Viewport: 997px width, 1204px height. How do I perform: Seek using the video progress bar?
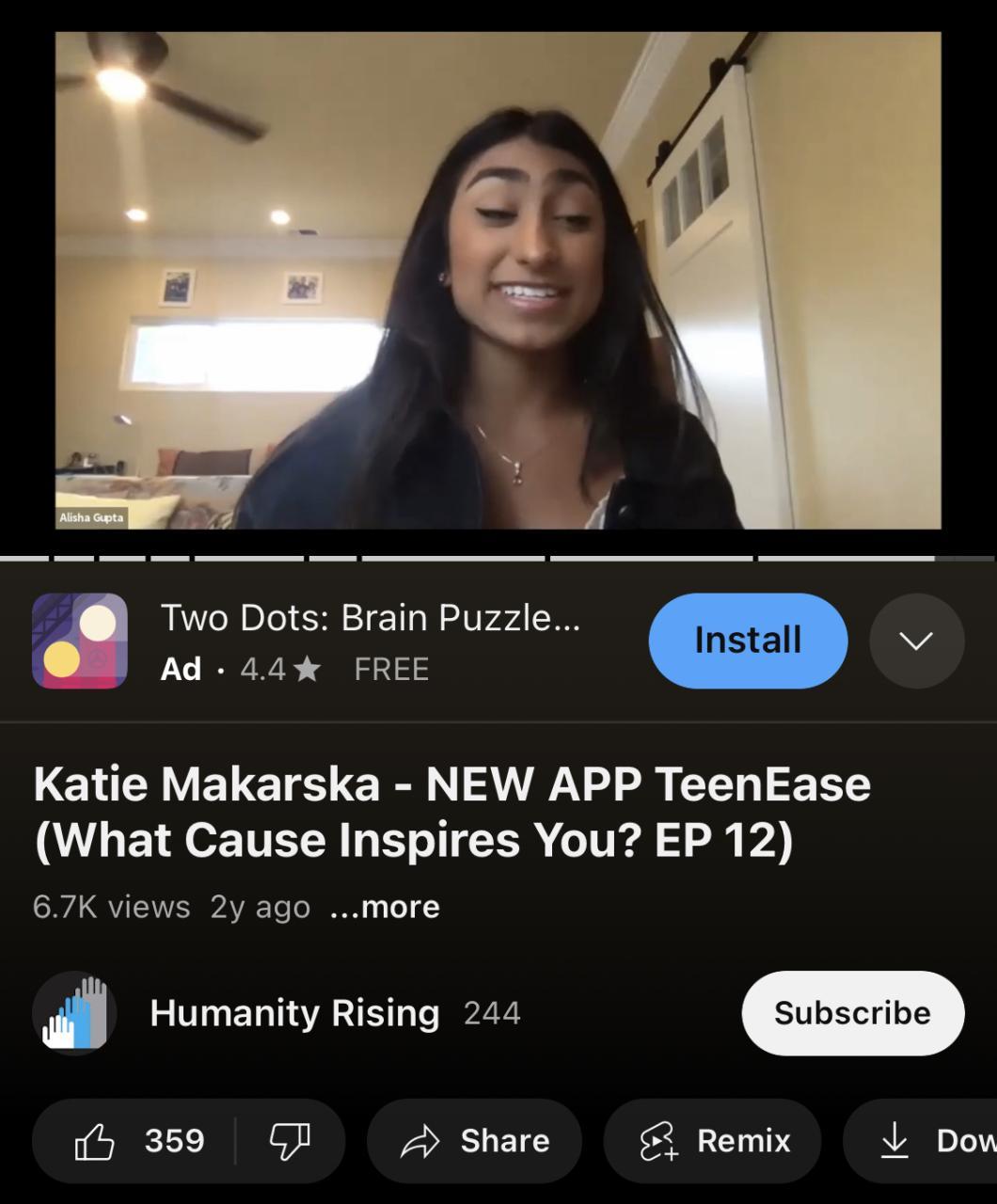coord(470,558)
